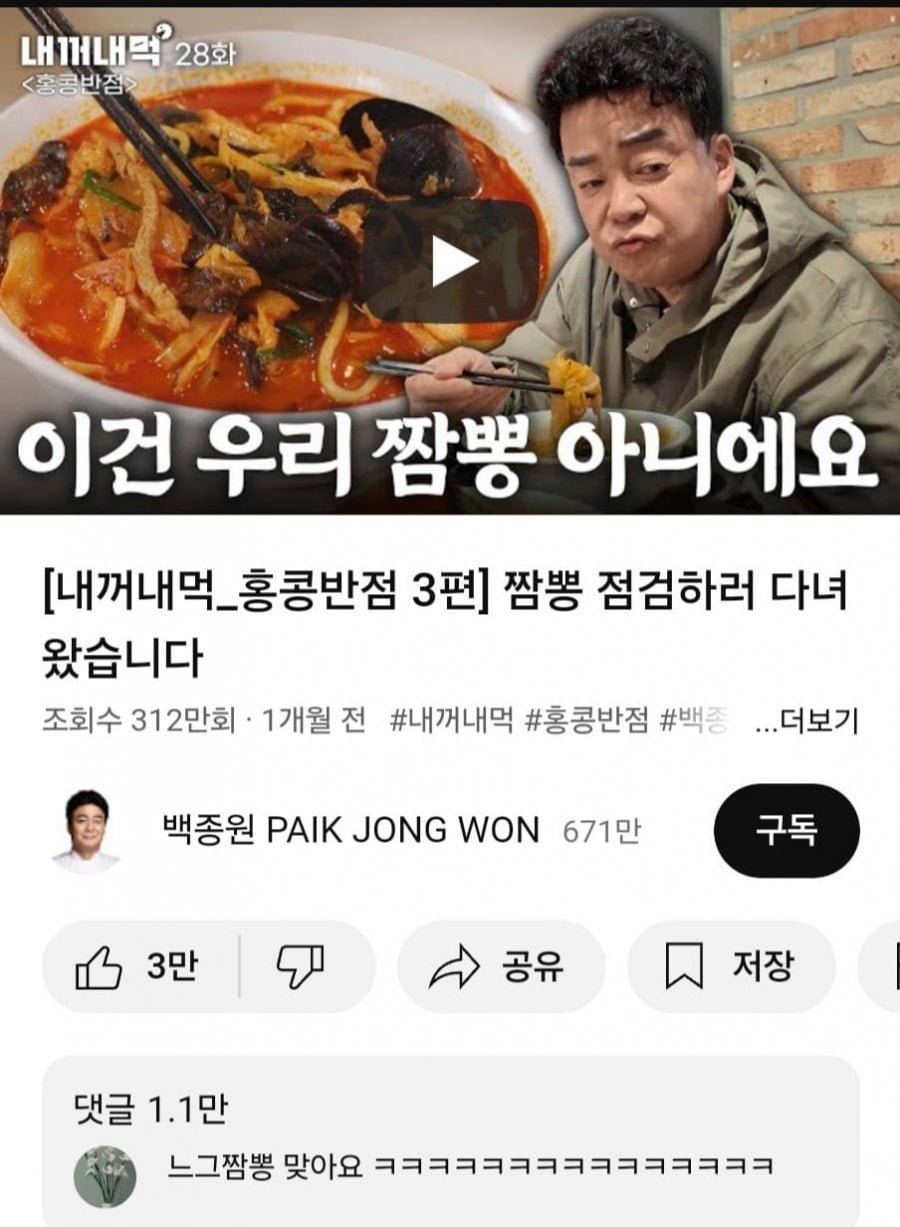Open the #홍콩반점 hashtag
The height and width of the screenshot is (1227, 900).
pyautogui.click(x=586, y=721)
